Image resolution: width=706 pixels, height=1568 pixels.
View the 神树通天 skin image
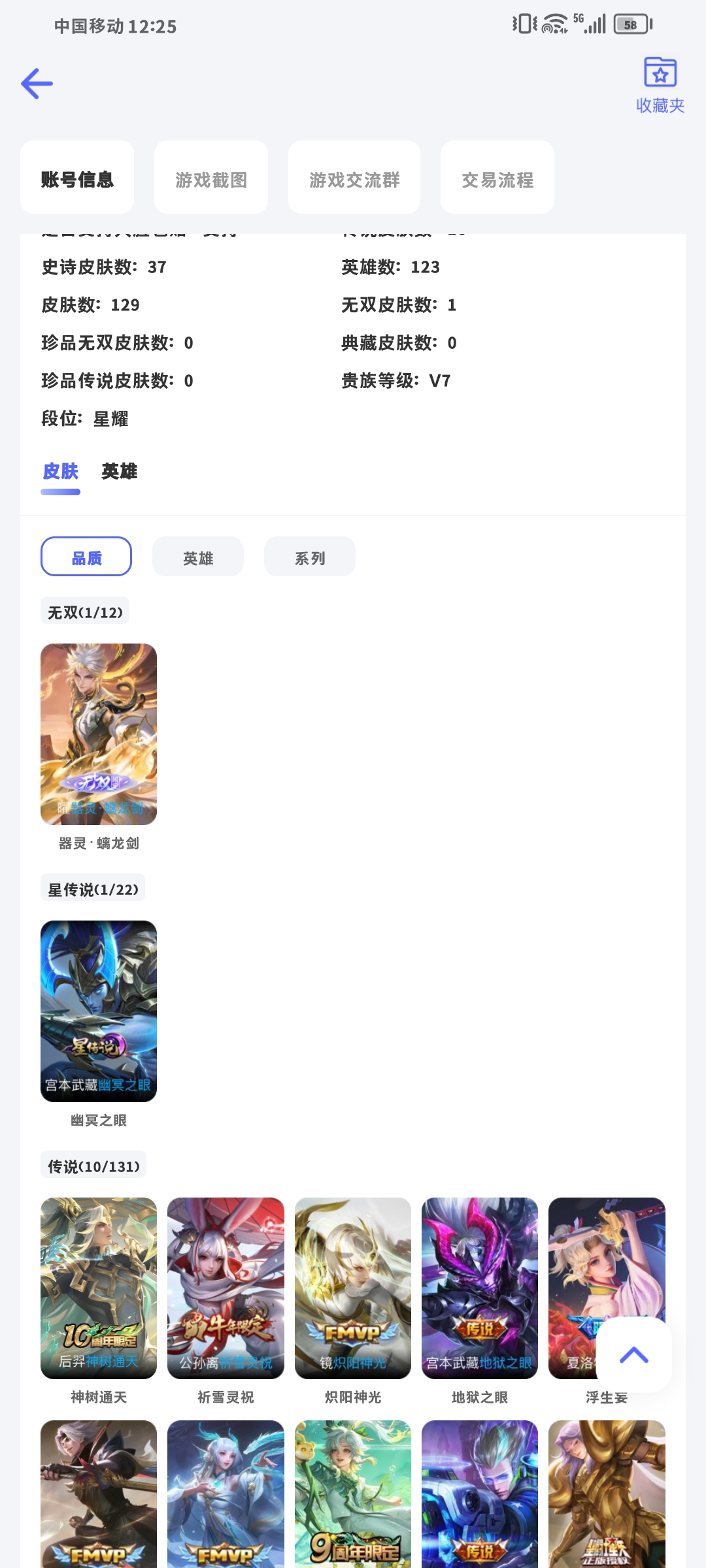tap(99, 1288)
